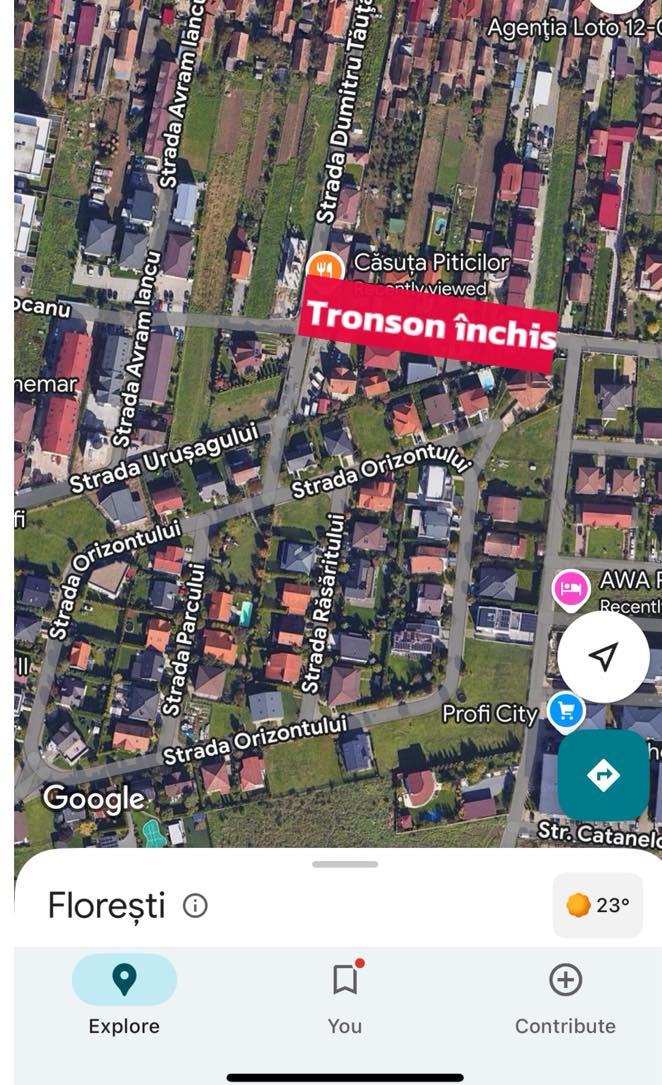
Task: Open Căsuța Piticilor restaurant pin
Action: tap(325, 268)
